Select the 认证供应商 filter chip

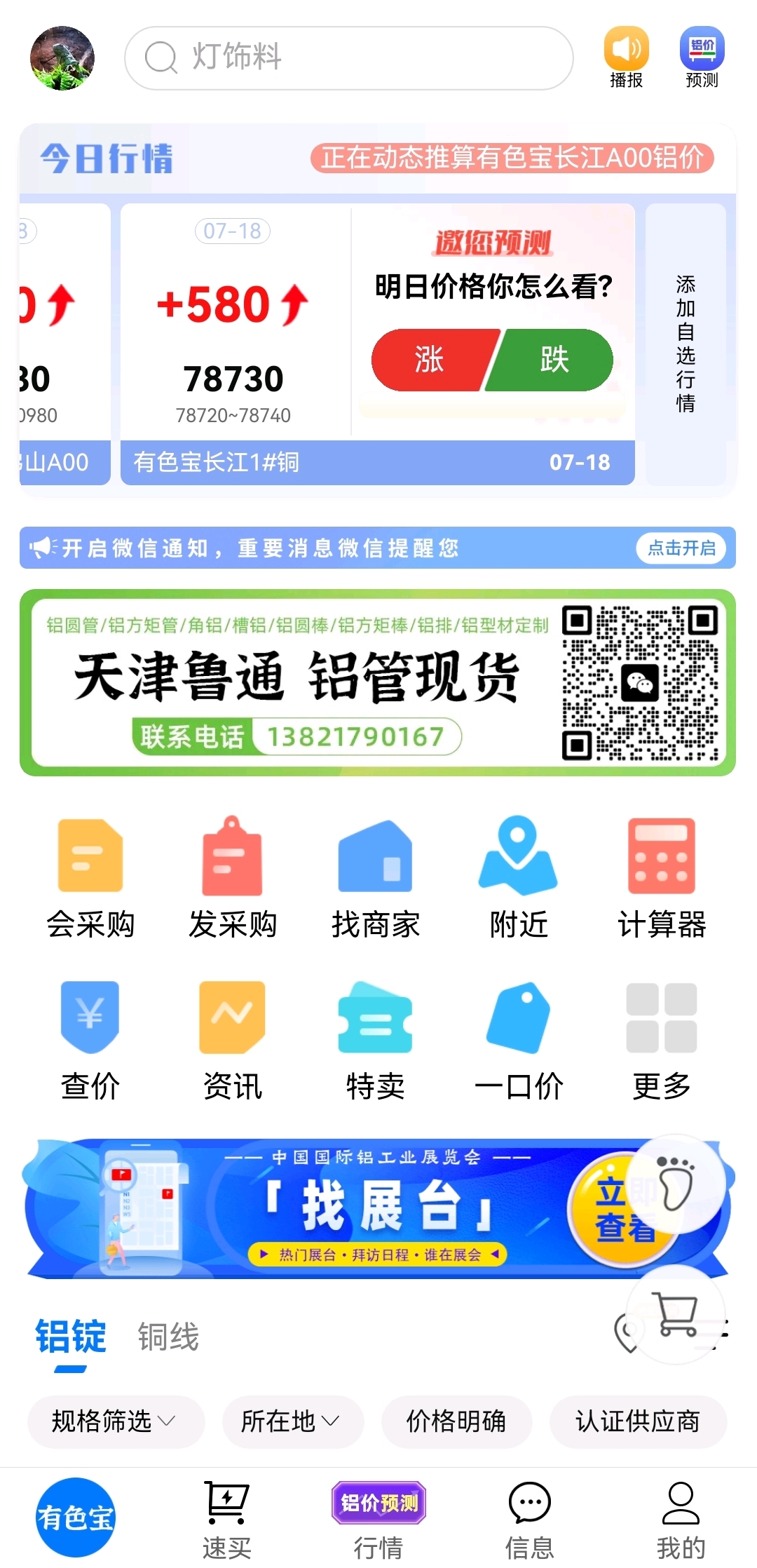tap(638, 1421)
